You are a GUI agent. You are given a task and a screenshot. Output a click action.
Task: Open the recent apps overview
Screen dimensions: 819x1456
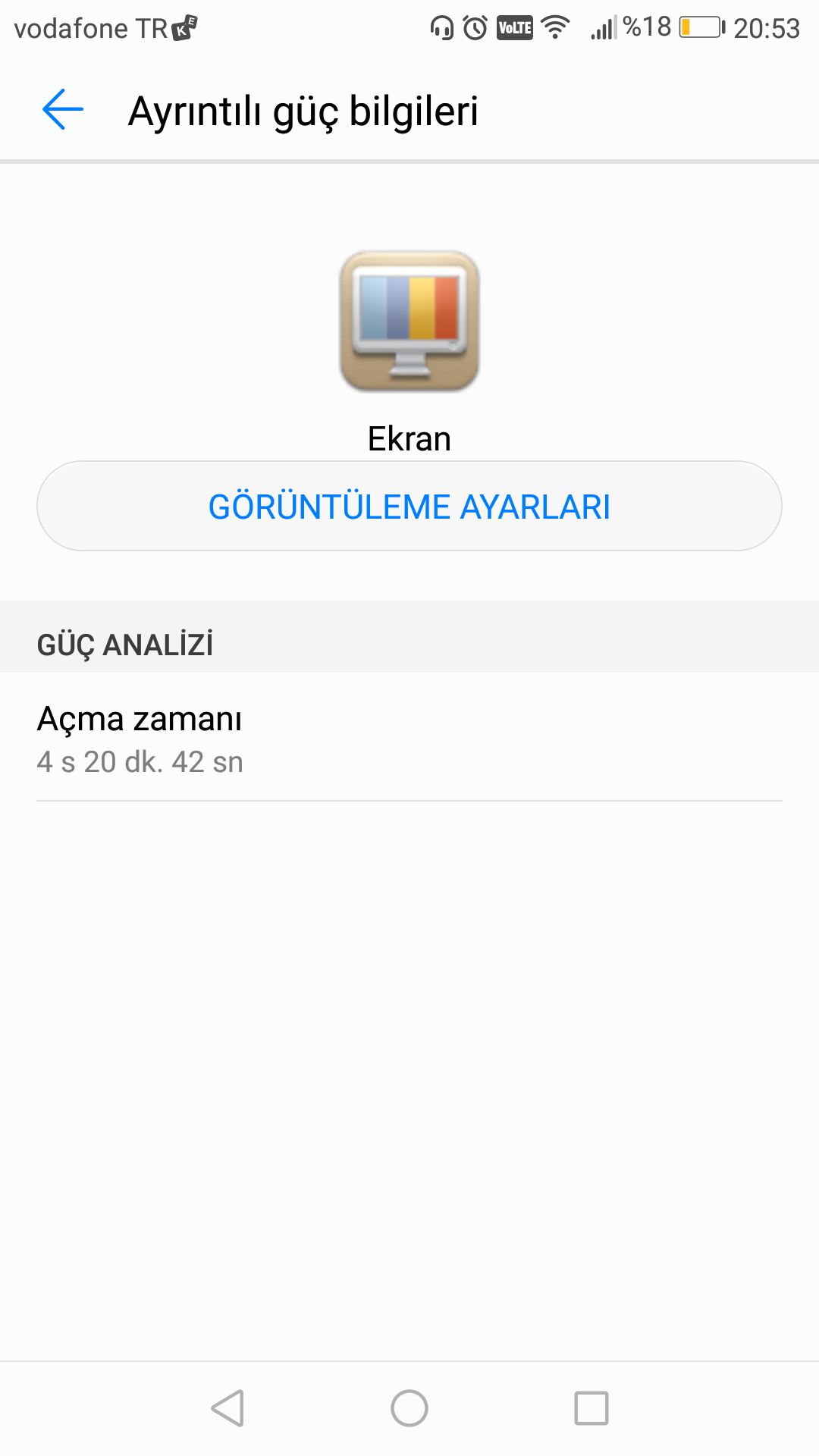(591, 1408)
